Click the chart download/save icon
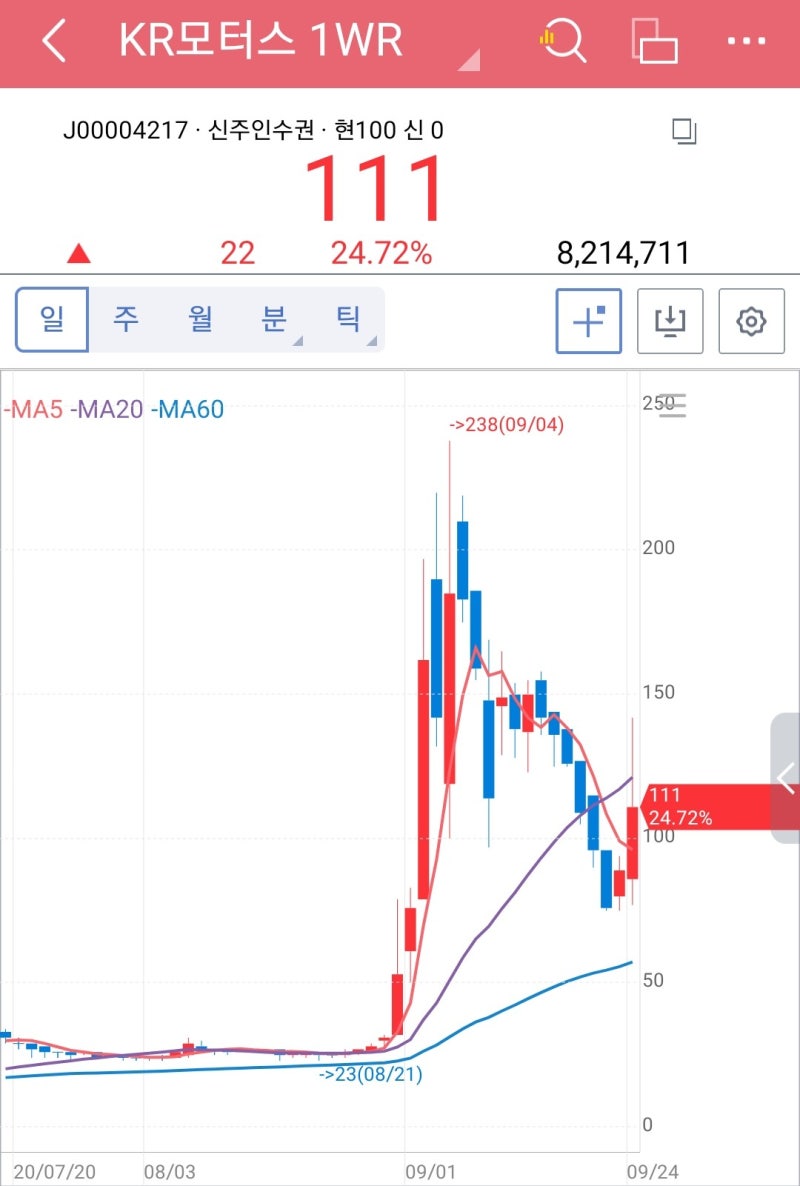Image resolution: width=800 pixels, height=1186 pixels. point(669,321)
